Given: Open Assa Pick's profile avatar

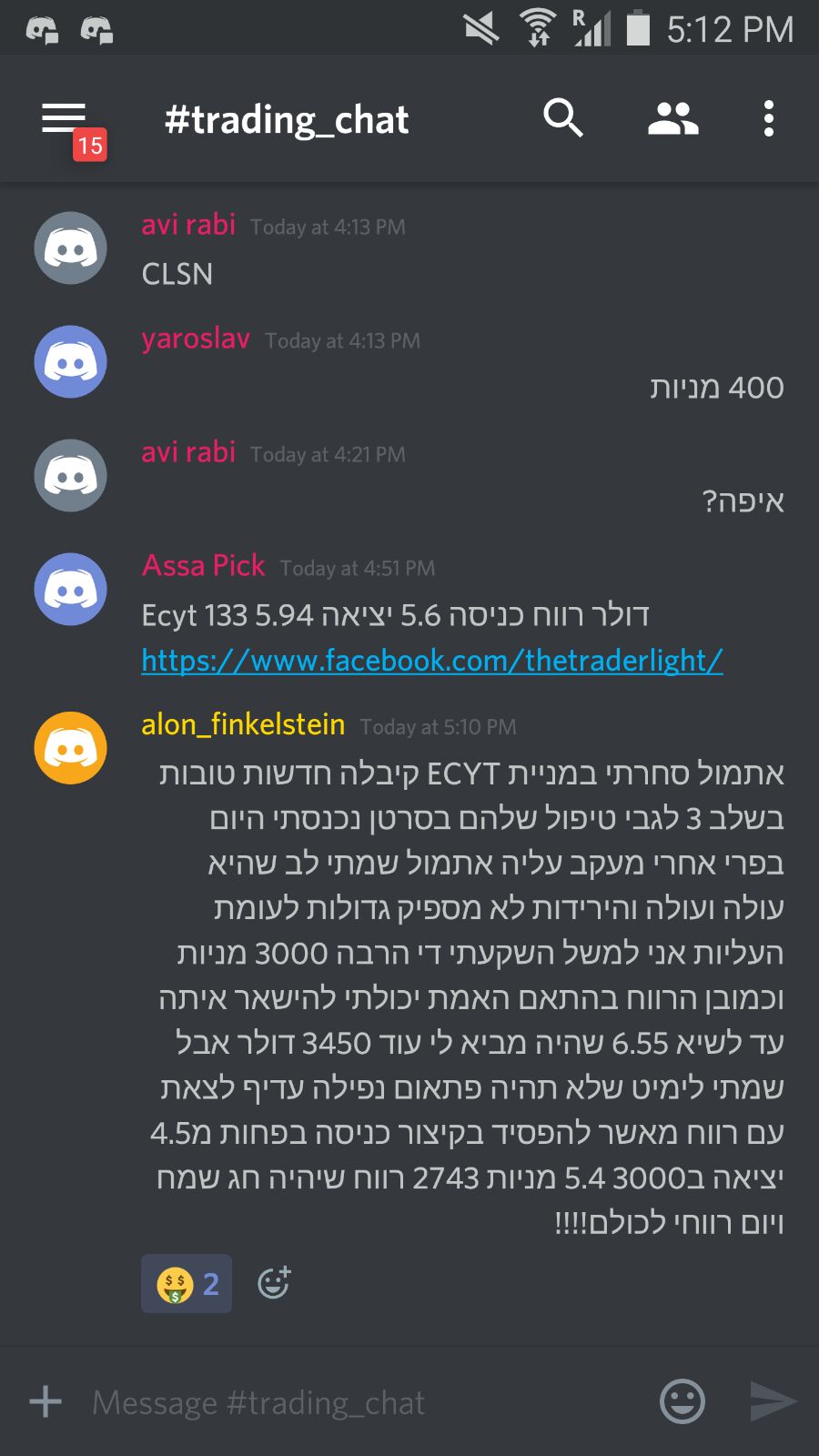Looking at the screenshot, I should point(71,590).
